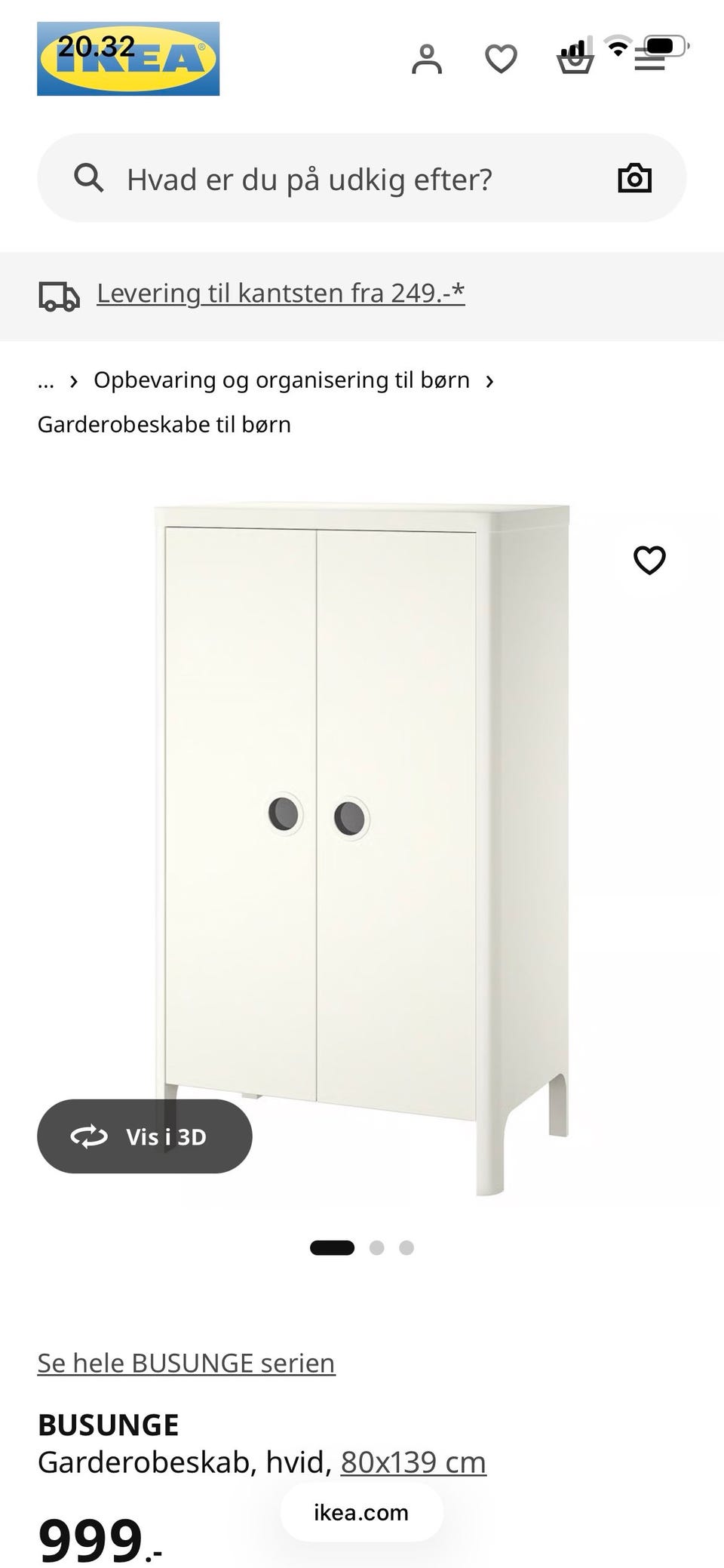Click the magnifying glass search icon

90,178
